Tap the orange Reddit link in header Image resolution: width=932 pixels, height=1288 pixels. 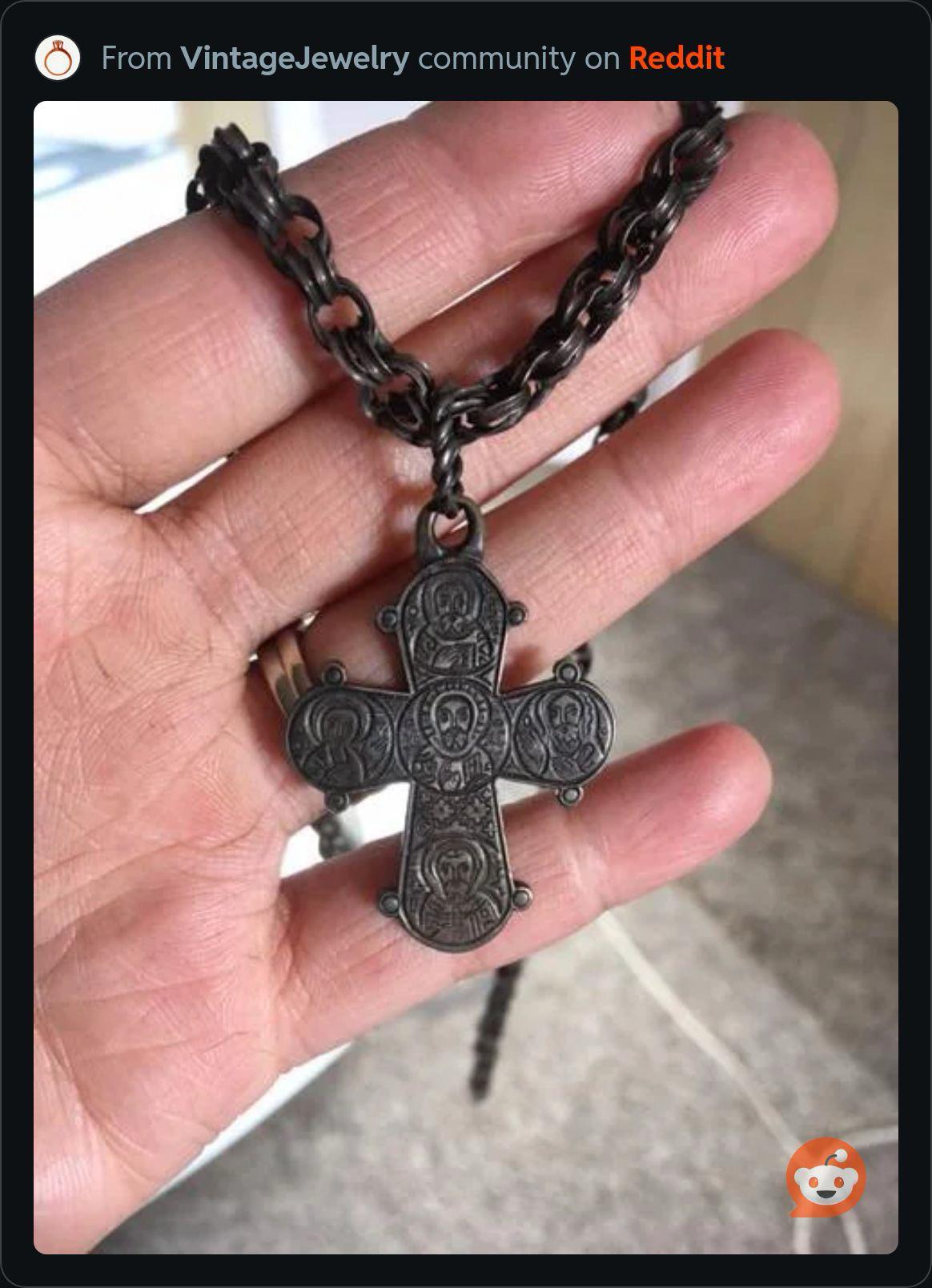(x=677, y=58)
